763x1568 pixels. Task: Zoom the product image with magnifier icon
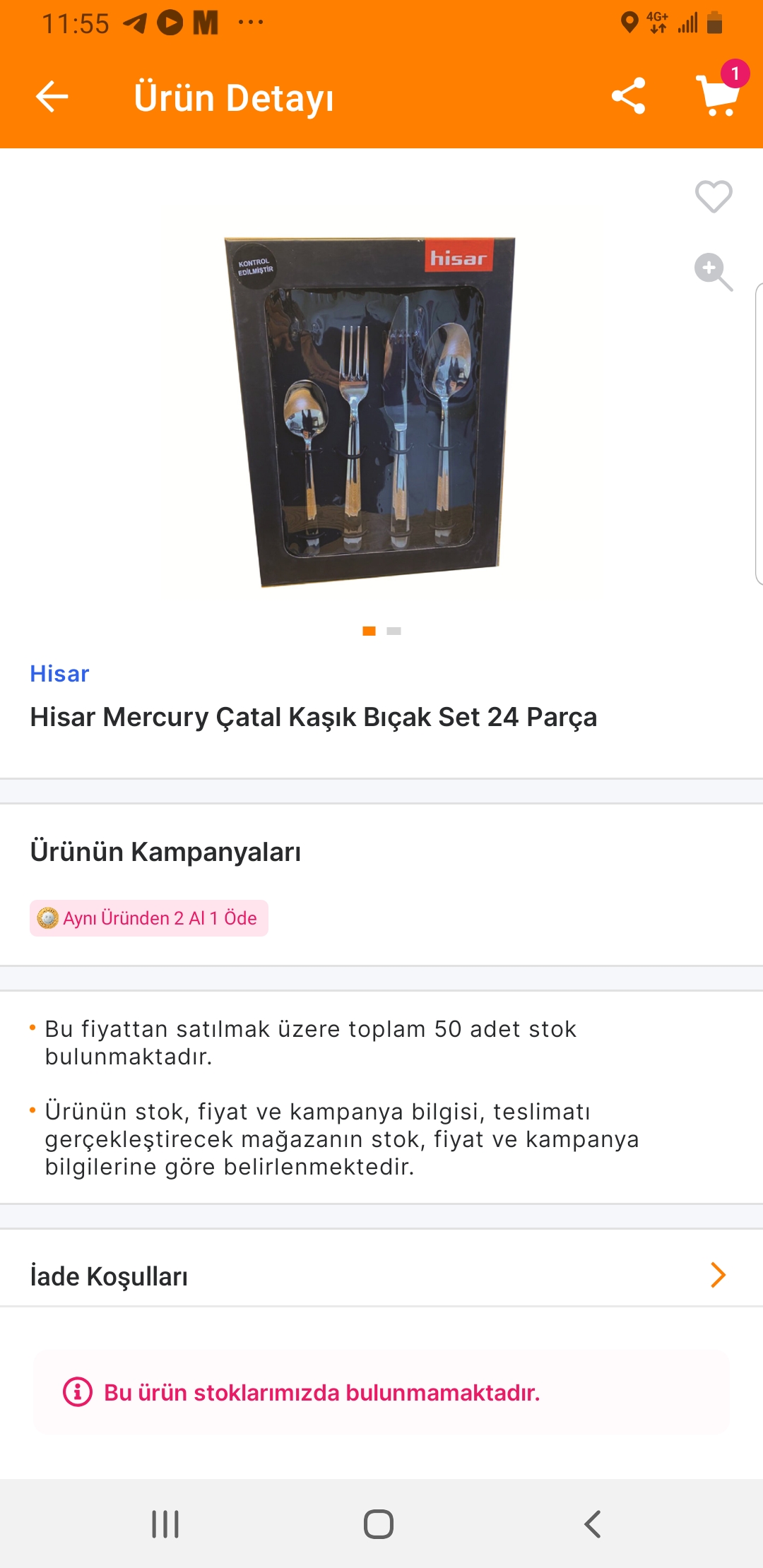[714, 272]
